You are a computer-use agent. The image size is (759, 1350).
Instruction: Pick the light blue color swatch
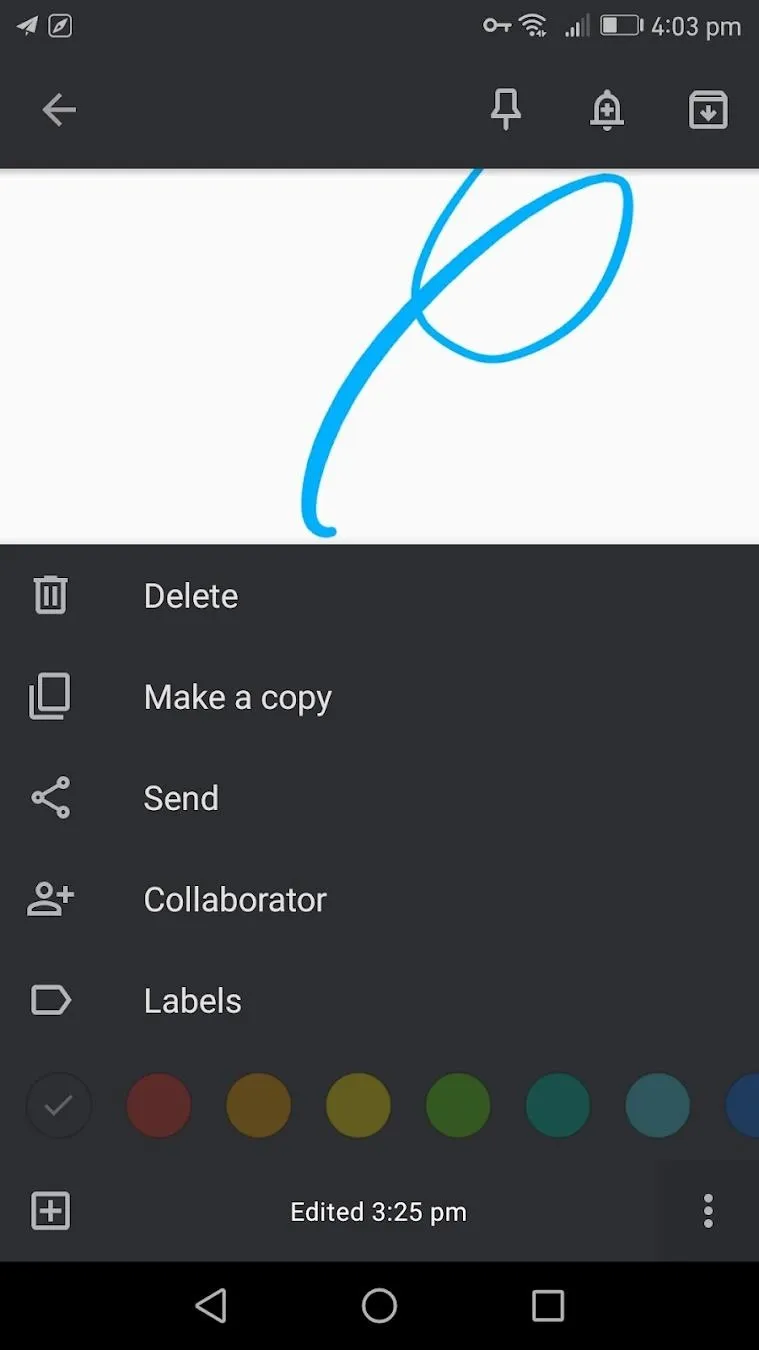click(x=657, y=1105)
